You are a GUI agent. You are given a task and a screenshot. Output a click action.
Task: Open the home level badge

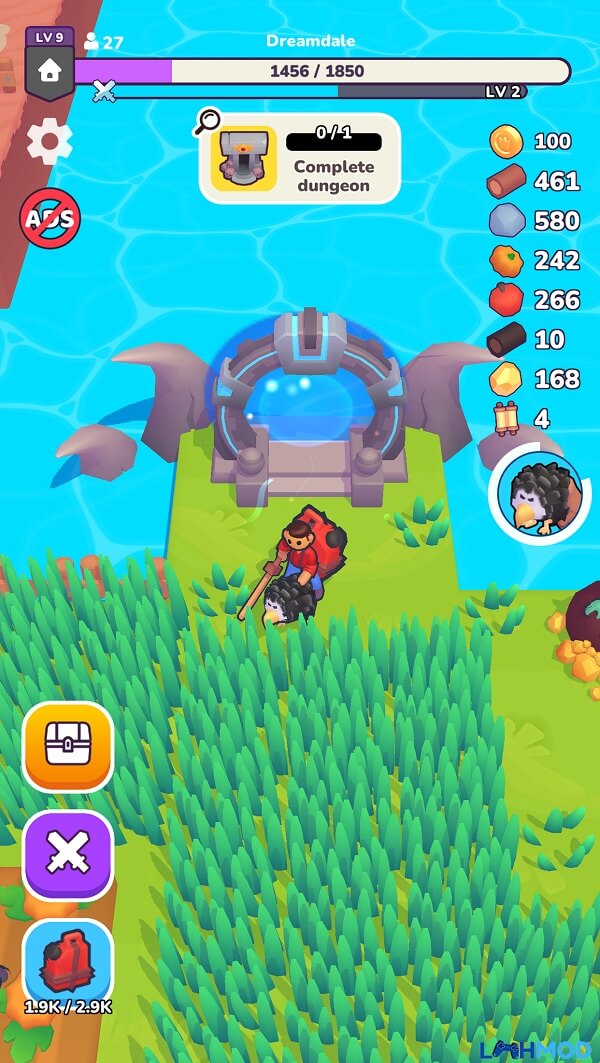pyautogui.click(x=49, y=64)
